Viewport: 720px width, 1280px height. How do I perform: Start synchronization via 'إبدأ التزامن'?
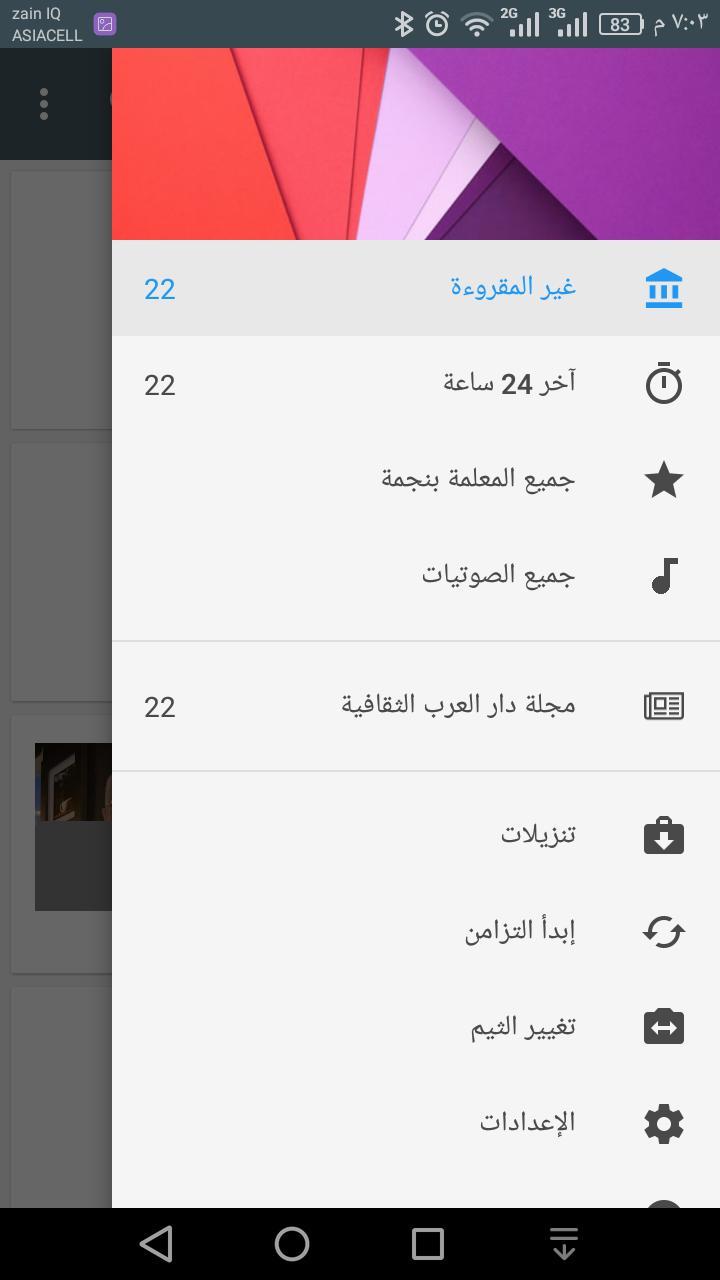[x=521, y=929]
